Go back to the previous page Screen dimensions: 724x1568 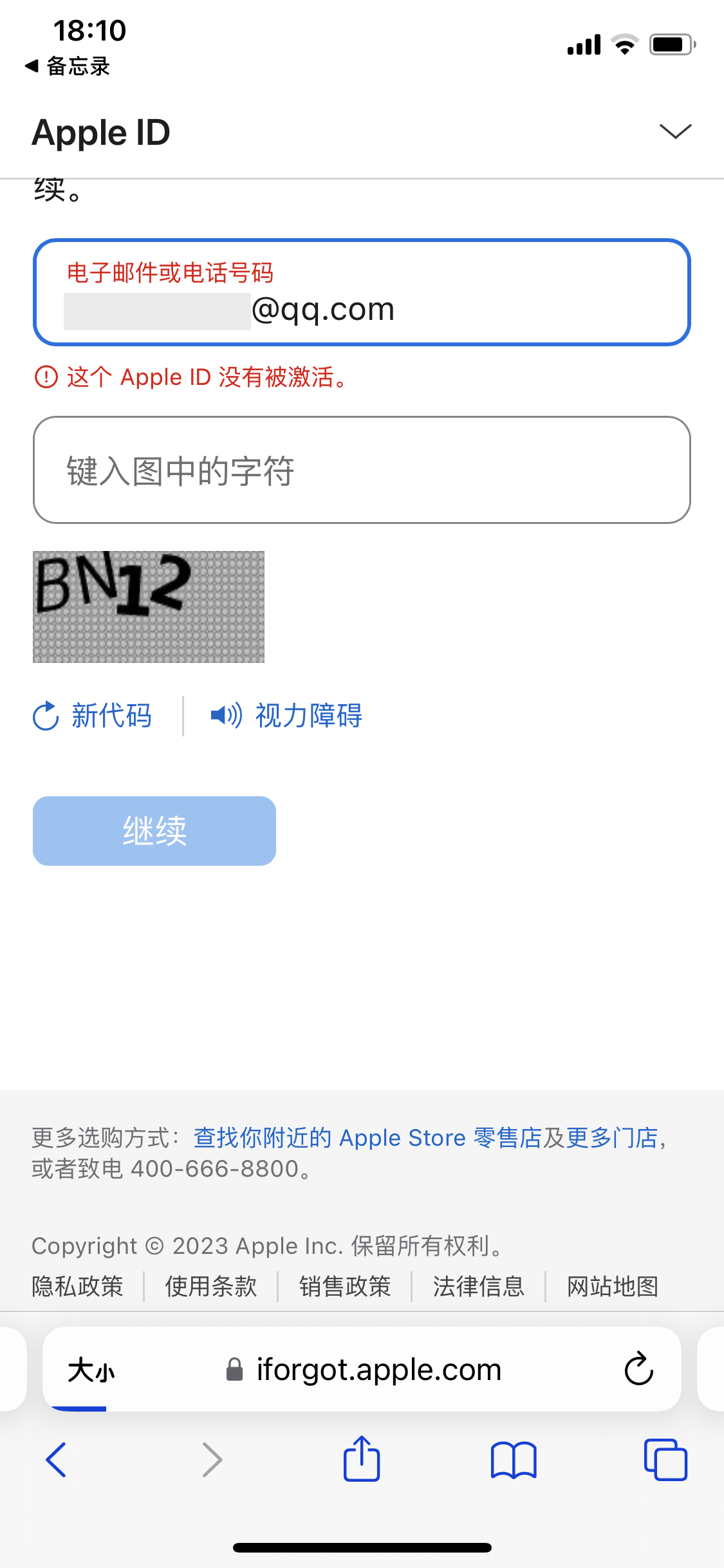coord(56,1460)
